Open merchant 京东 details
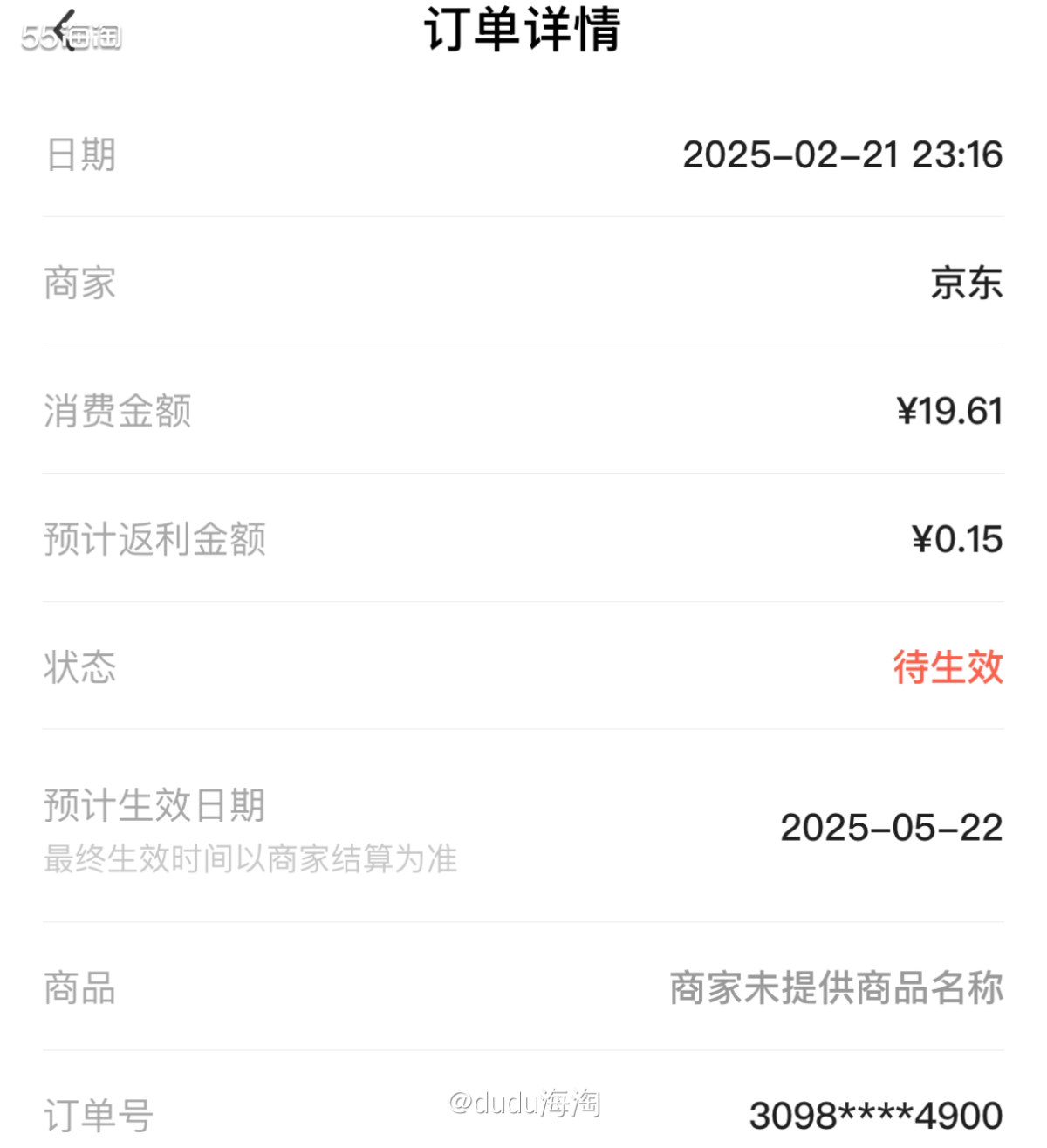The height and width of the screenshot is (1148, 1047). coord(968,283)
